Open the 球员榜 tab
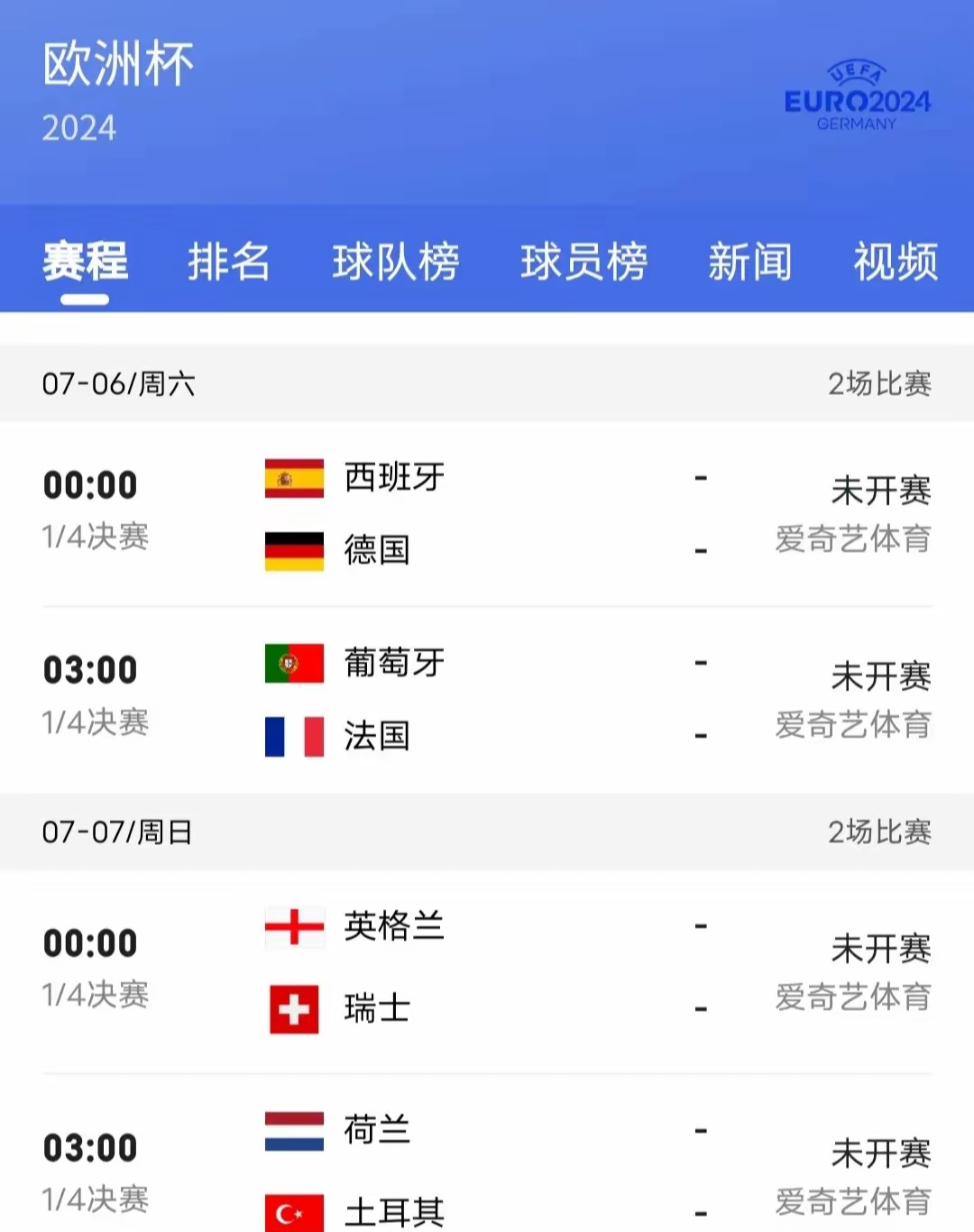Image resolution: width=974 pixels, height=1232 pixels. pos(584,262)
